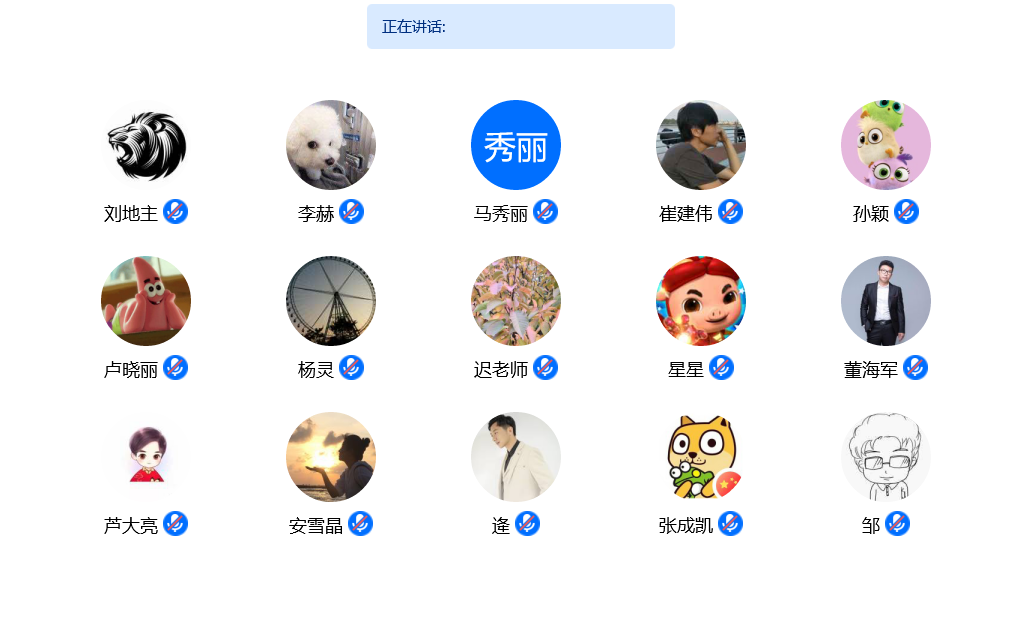Viewport: 1010px width, 629px height.
Task: Open 张成凯's avatar
Action: tap(701, 457)
